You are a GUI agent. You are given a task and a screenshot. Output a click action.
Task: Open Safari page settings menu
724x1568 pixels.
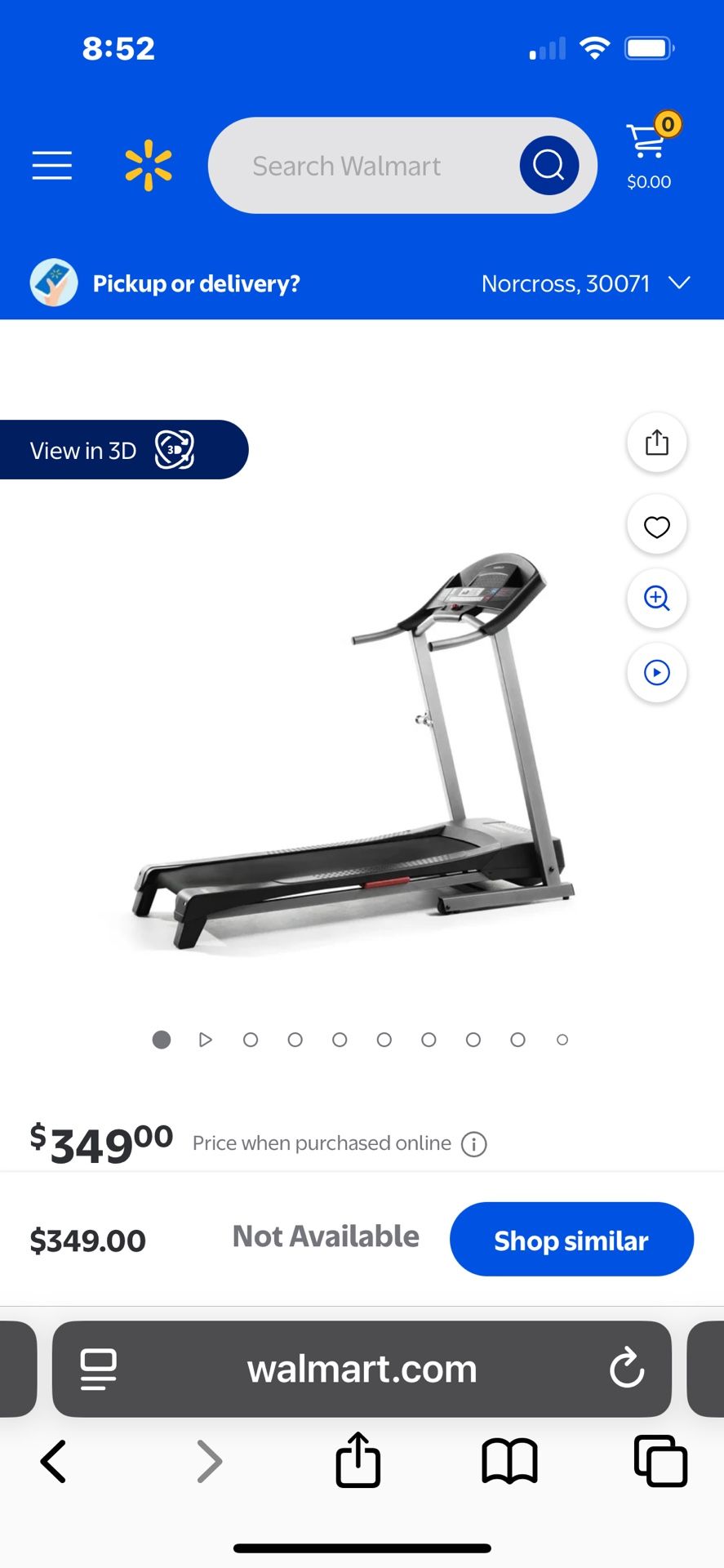98,1369
